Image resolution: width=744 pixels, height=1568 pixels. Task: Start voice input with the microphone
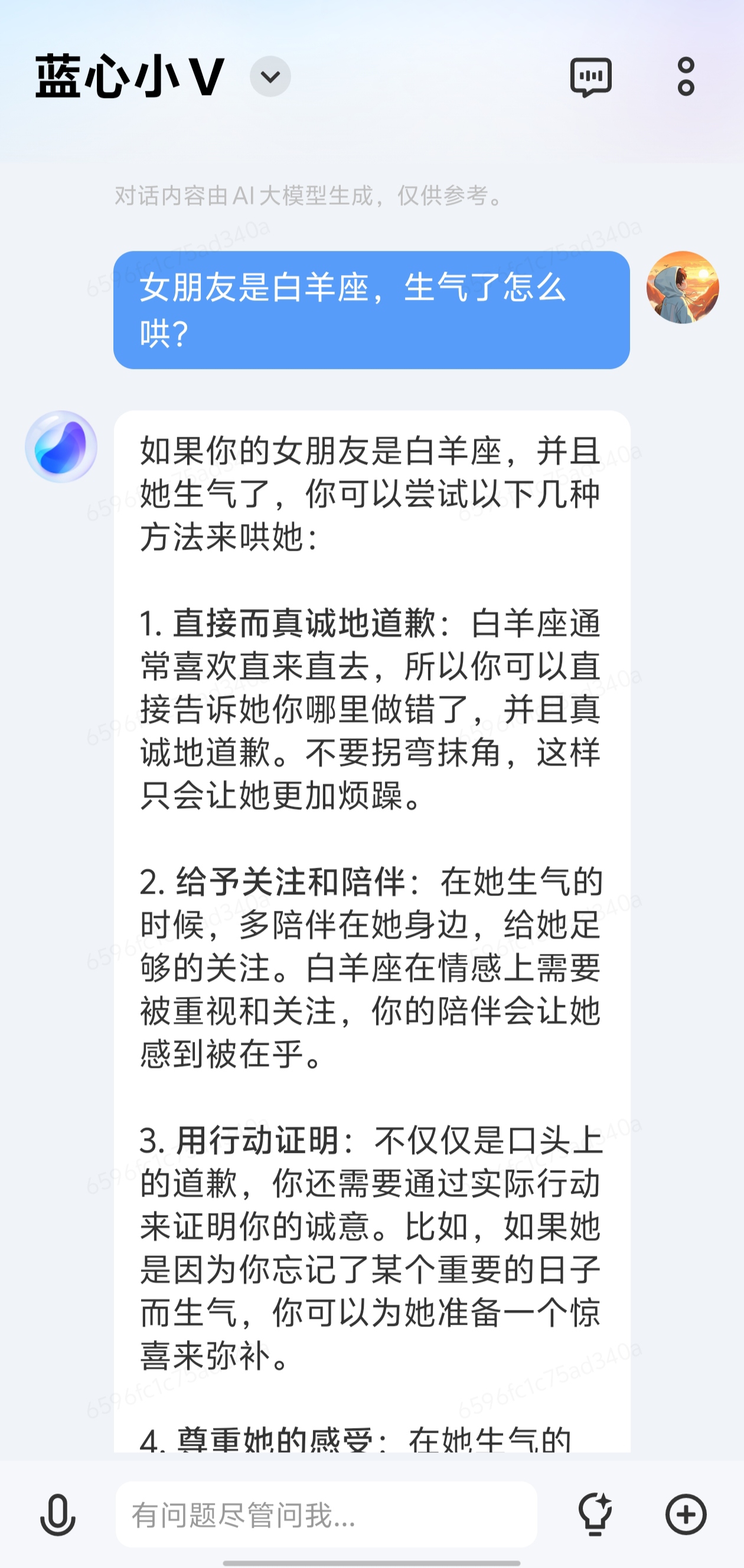coord(58,1514)
